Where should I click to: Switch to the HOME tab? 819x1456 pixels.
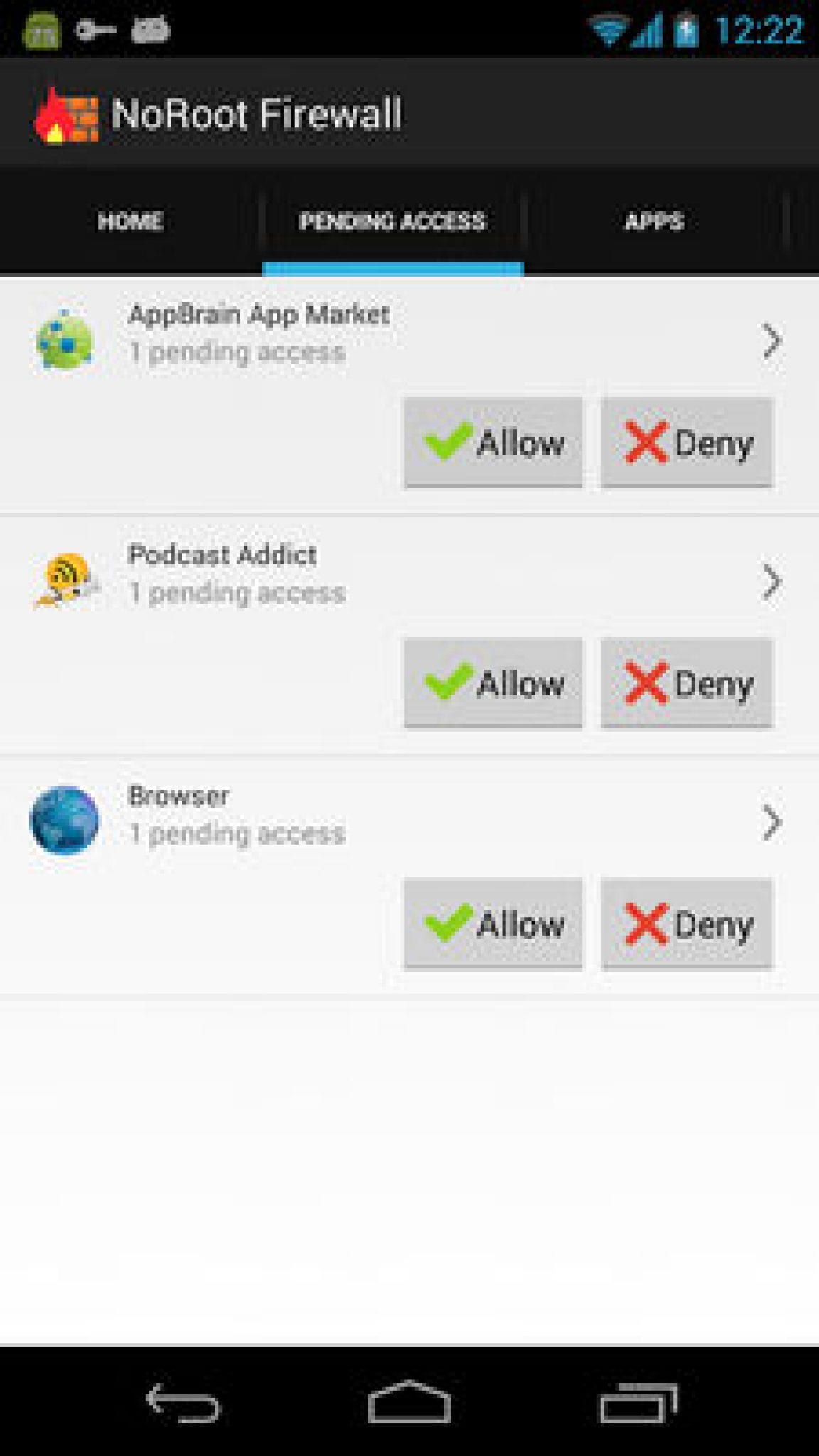131,221
